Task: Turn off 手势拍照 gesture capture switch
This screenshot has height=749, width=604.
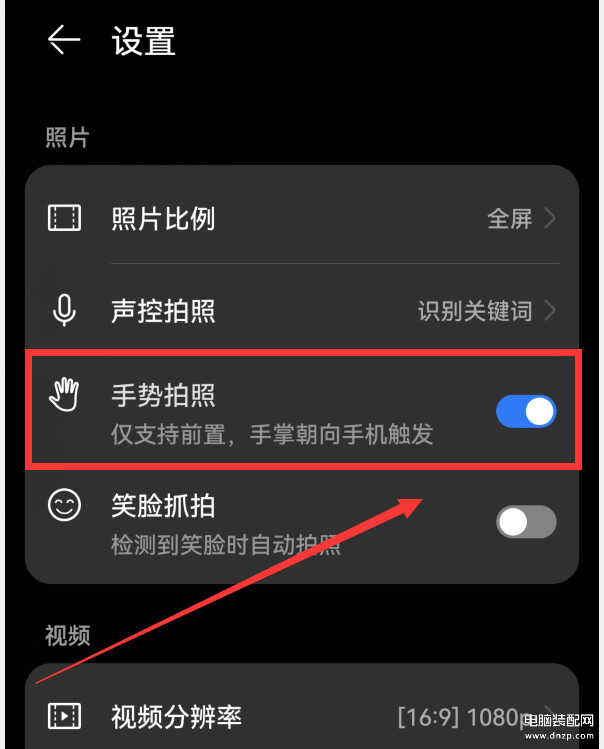Action: 526,411
